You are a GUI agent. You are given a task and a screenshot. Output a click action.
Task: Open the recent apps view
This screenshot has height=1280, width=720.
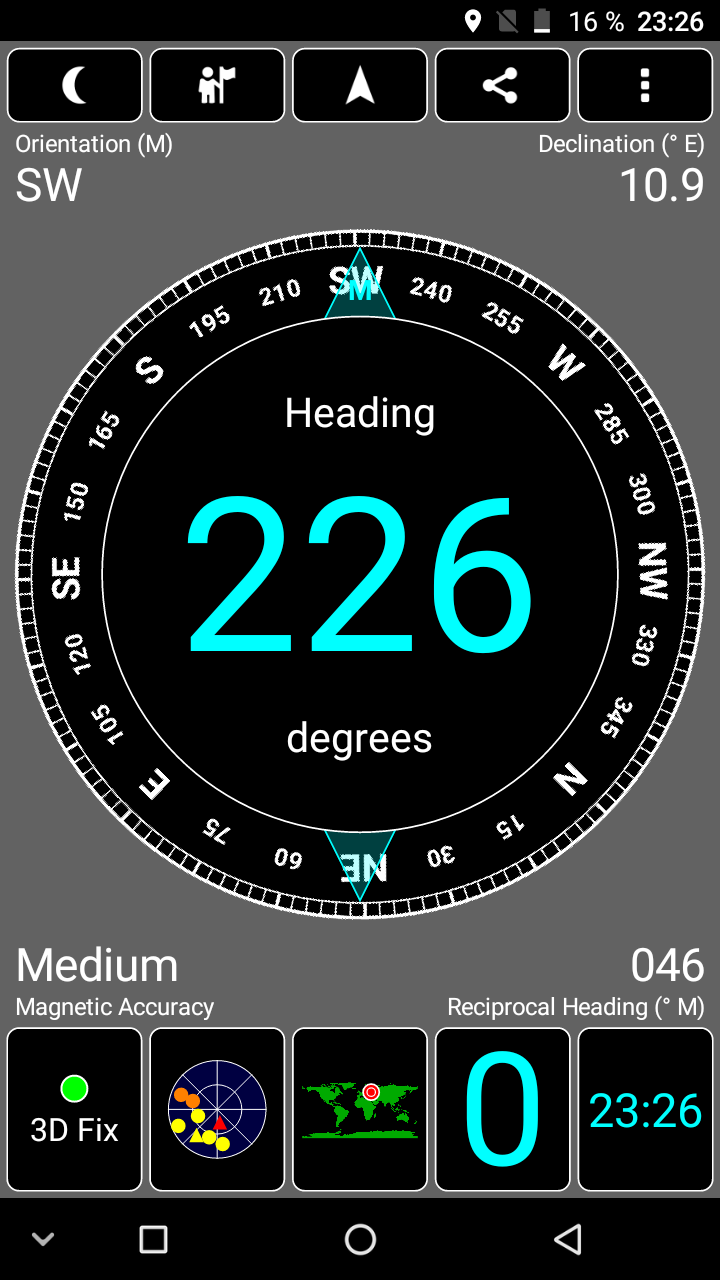[153, 1240]
